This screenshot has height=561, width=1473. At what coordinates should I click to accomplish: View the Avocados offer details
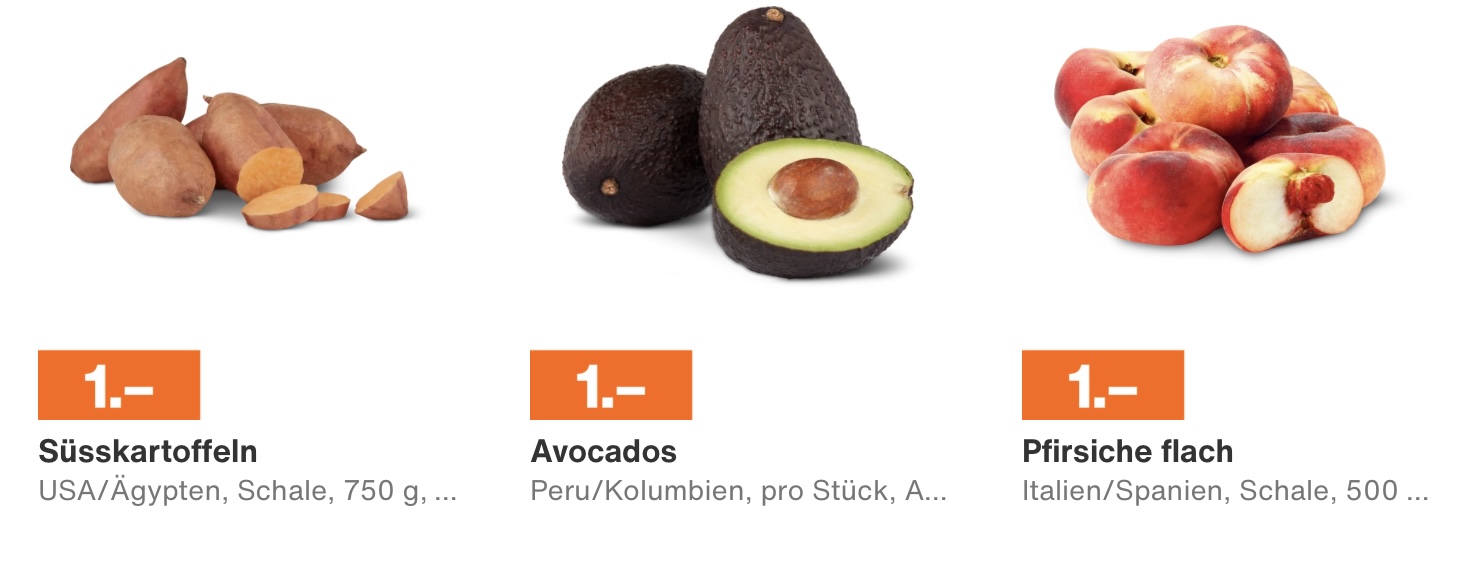603,451
